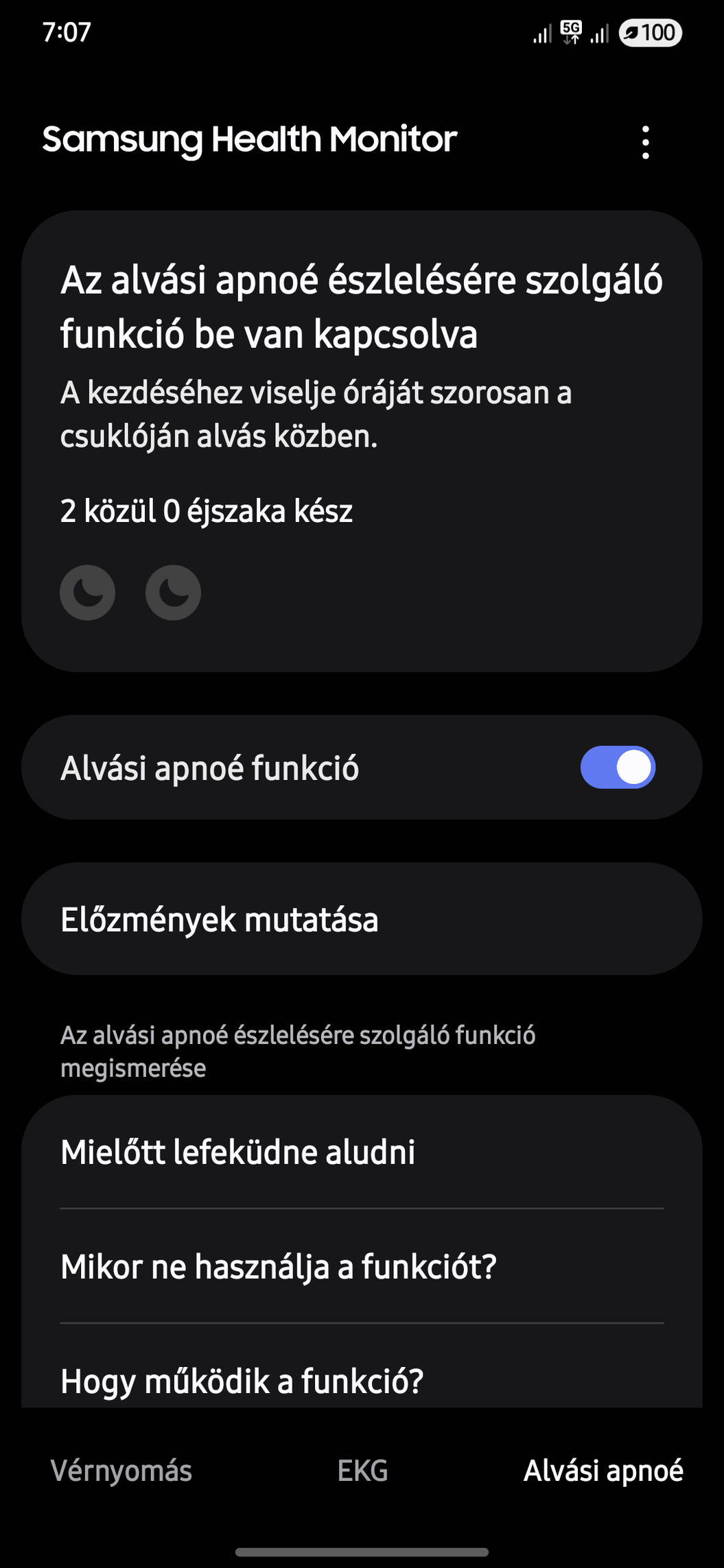Open Előzmények mutatása
The image size is (724, 1568).
362,919
